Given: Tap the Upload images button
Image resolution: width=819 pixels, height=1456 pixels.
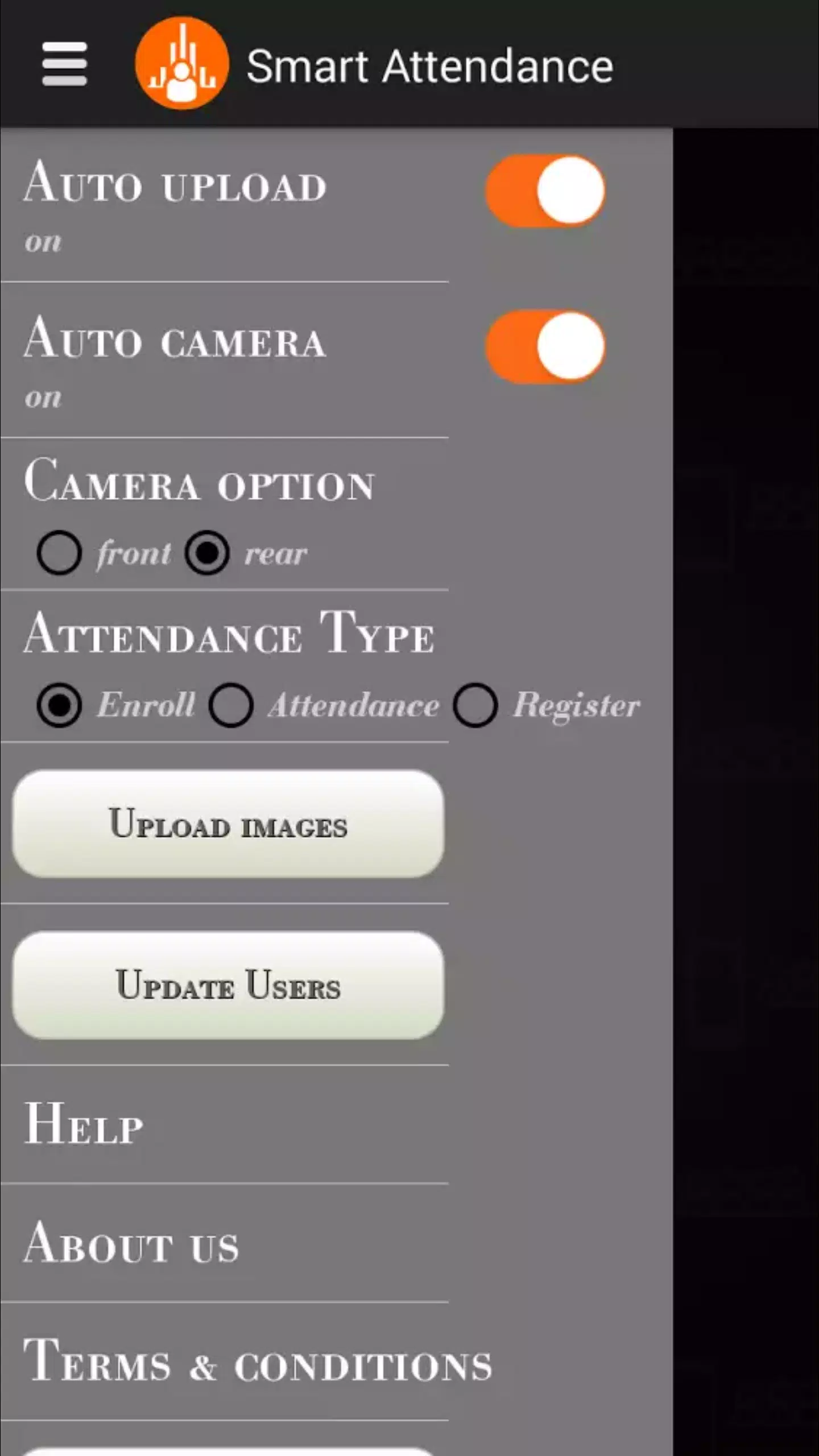Looking at the screenshot, I should point(228,824).
